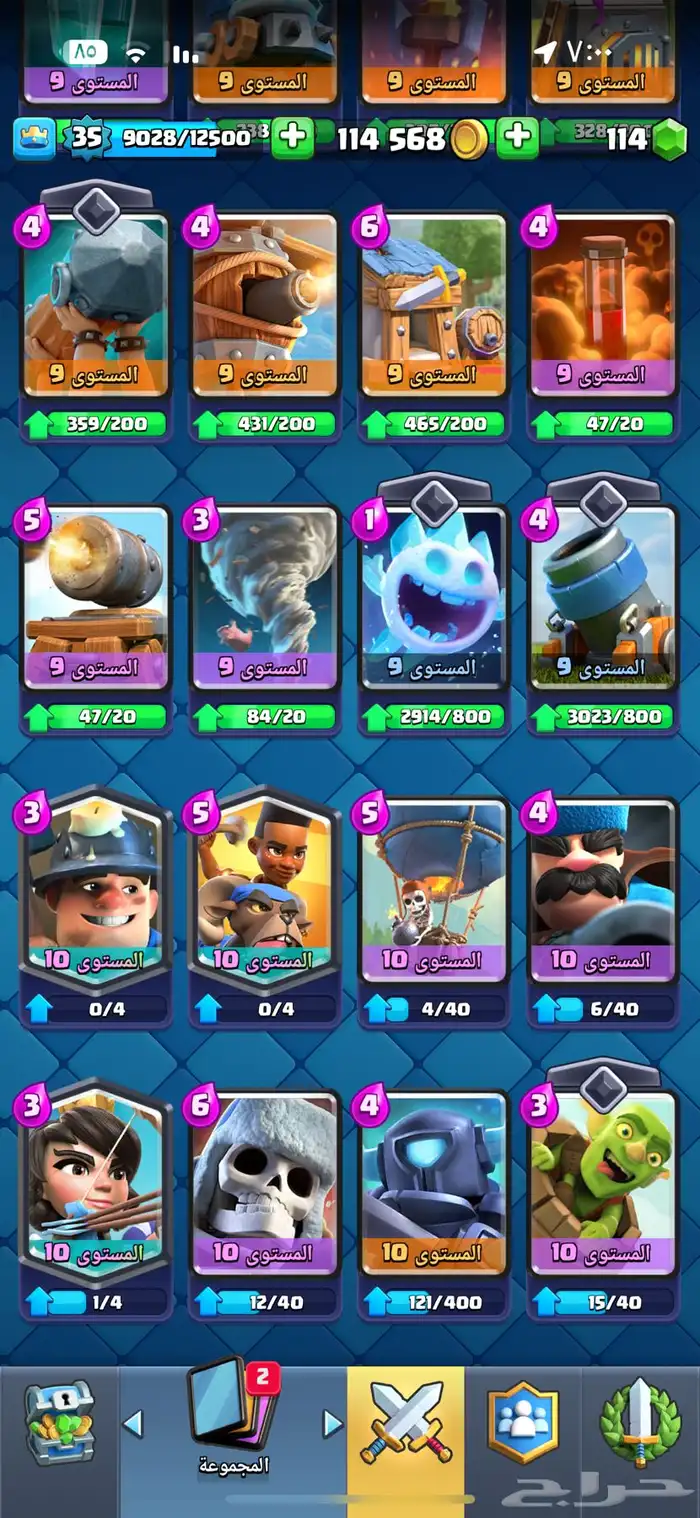Open the Poison spell card
The width and height of the screenshot is (700, 1518).
pyautogui.click(x=603, y=303)
